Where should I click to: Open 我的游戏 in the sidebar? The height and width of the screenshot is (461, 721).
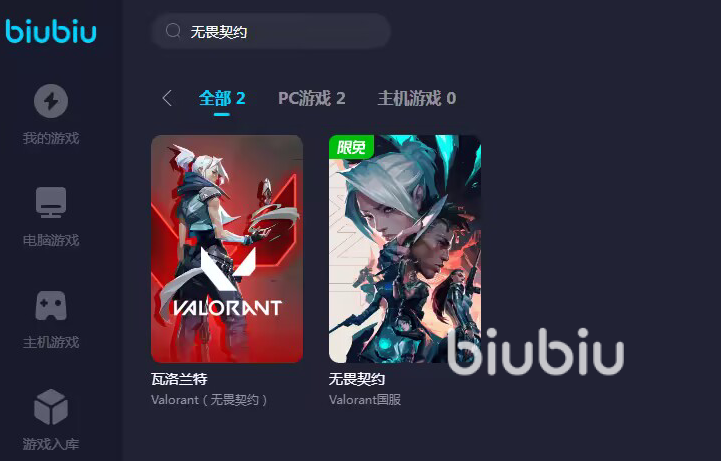coord(51,114)
